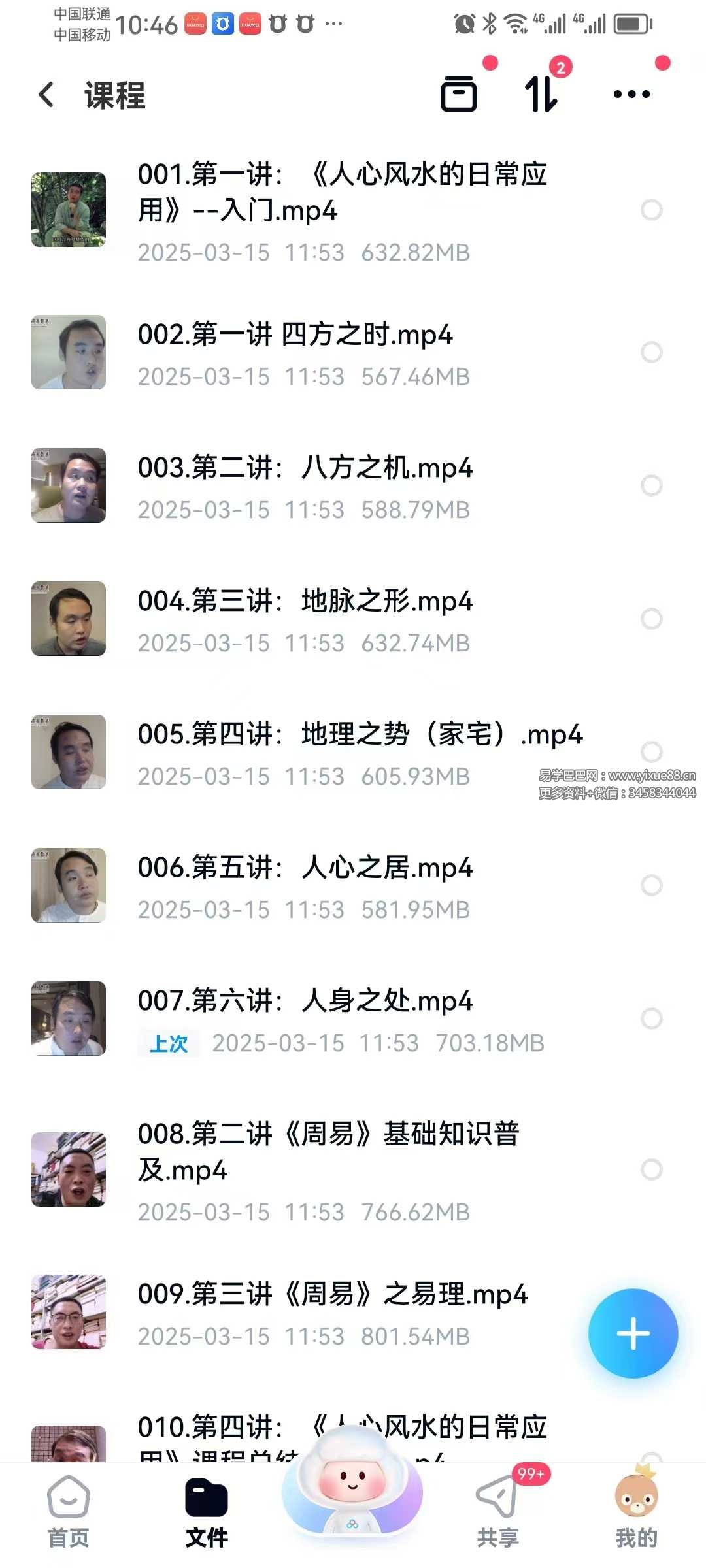Open 006.第五讲：人心之居.mp4
Image resolution: width=706 pixels, height=1568 pixels.
tap(305, 868)
